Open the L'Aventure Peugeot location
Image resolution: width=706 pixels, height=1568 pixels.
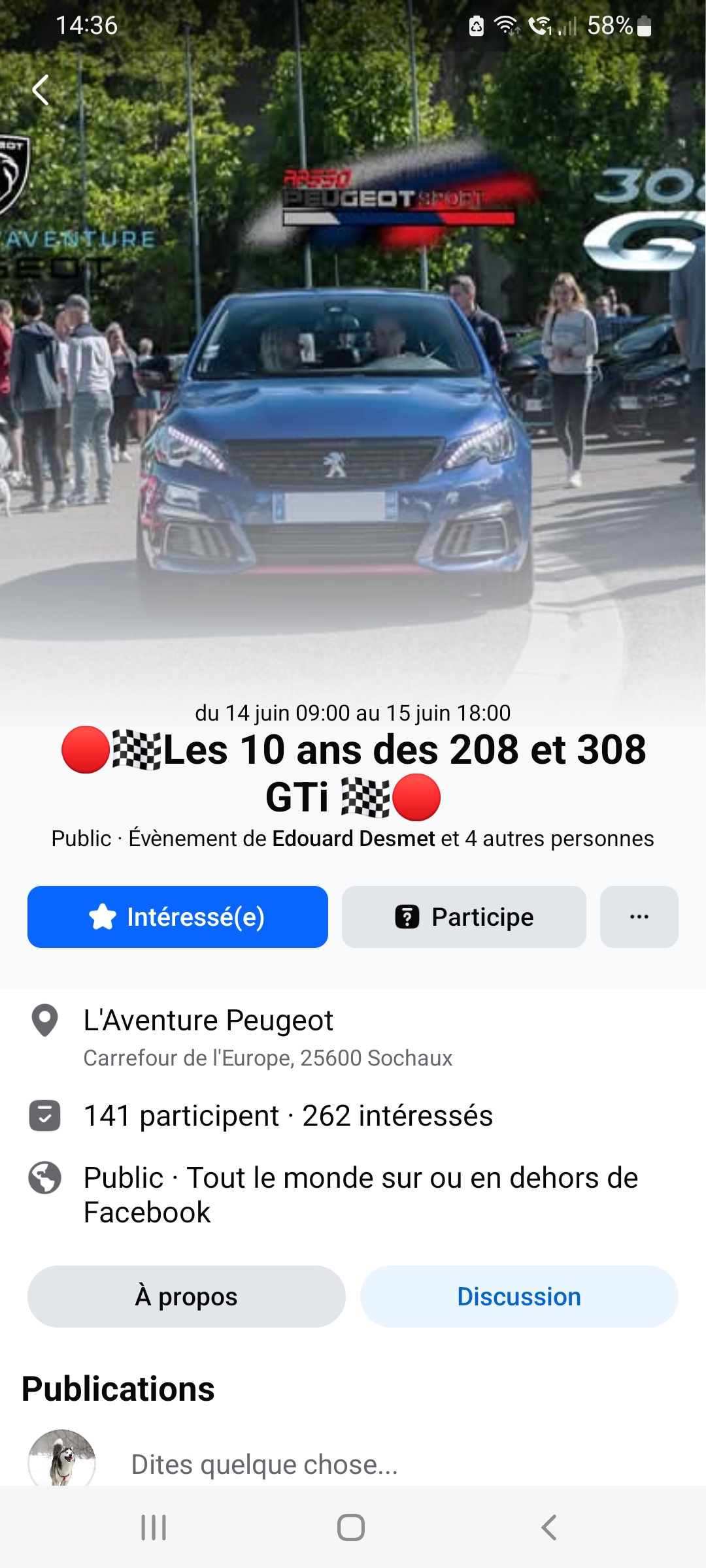[209, 1021]
